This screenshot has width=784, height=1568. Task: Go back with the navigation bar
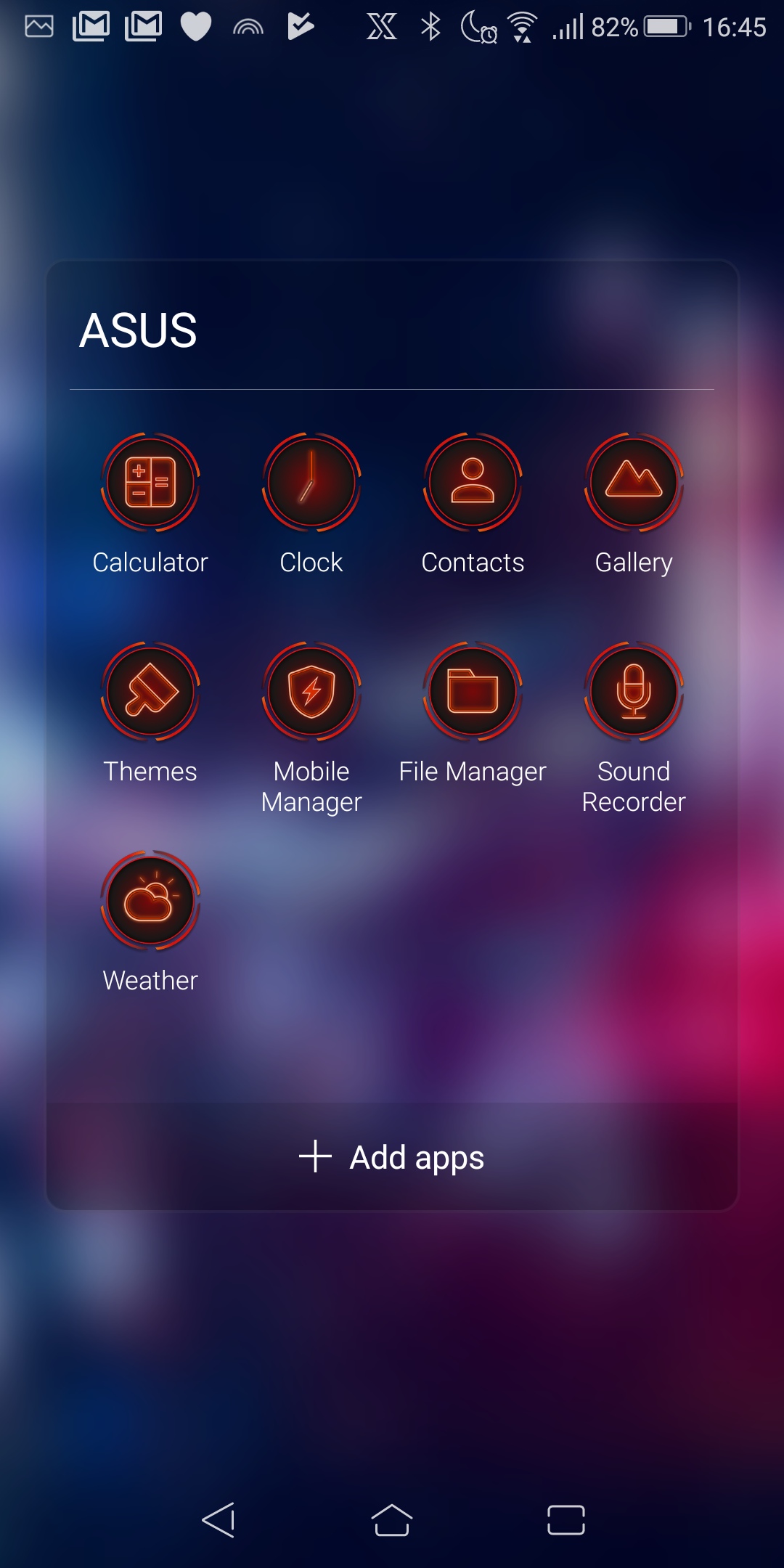219,1520
